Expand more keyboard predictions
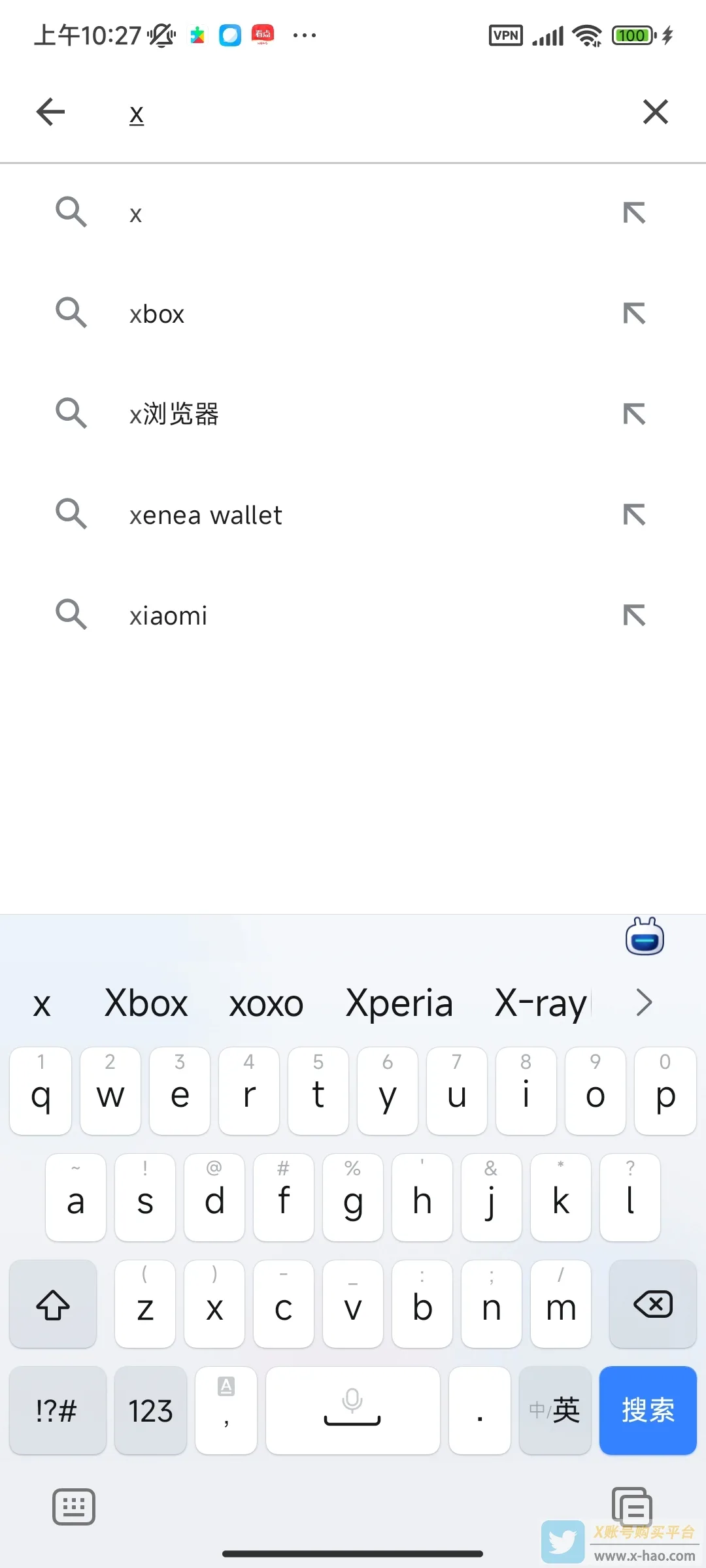The width and height of the screenshot is (706, 1568). point(644,1003)
